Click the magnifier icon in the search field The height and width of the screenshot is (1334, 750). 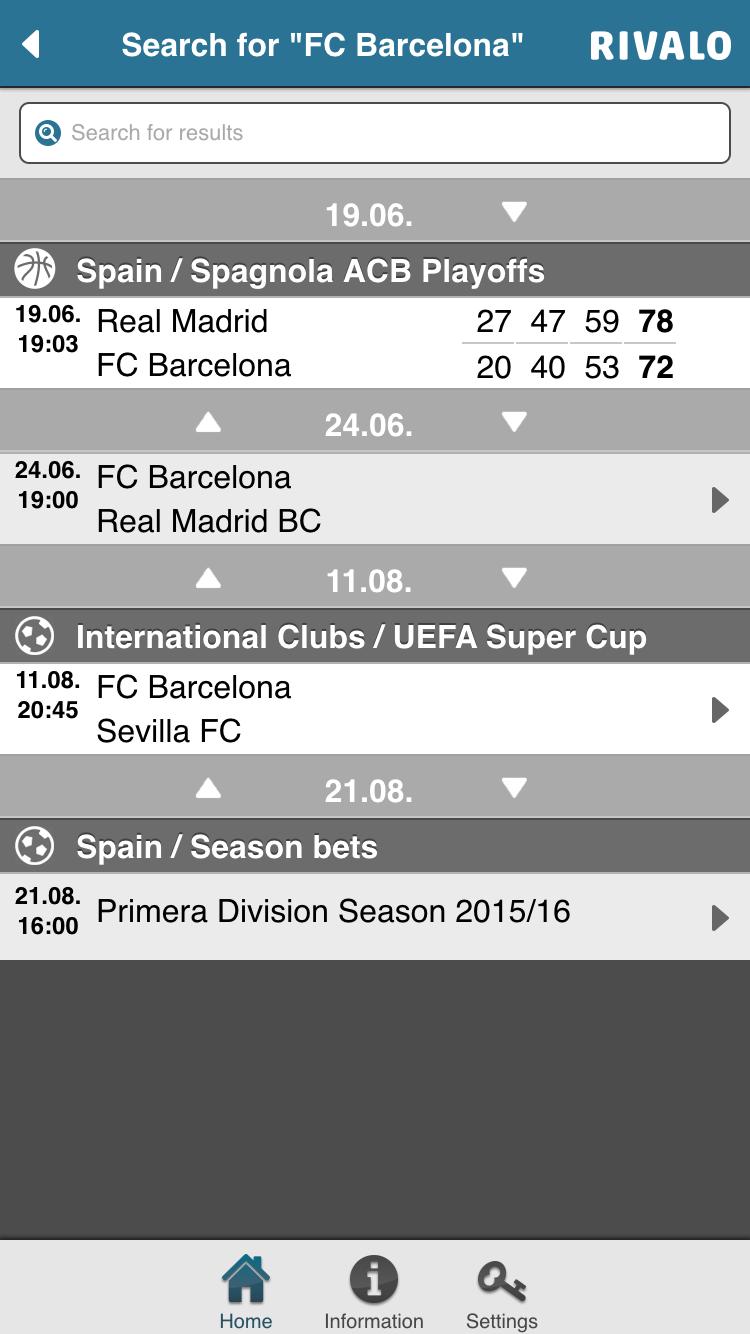(x=46, y=132)
